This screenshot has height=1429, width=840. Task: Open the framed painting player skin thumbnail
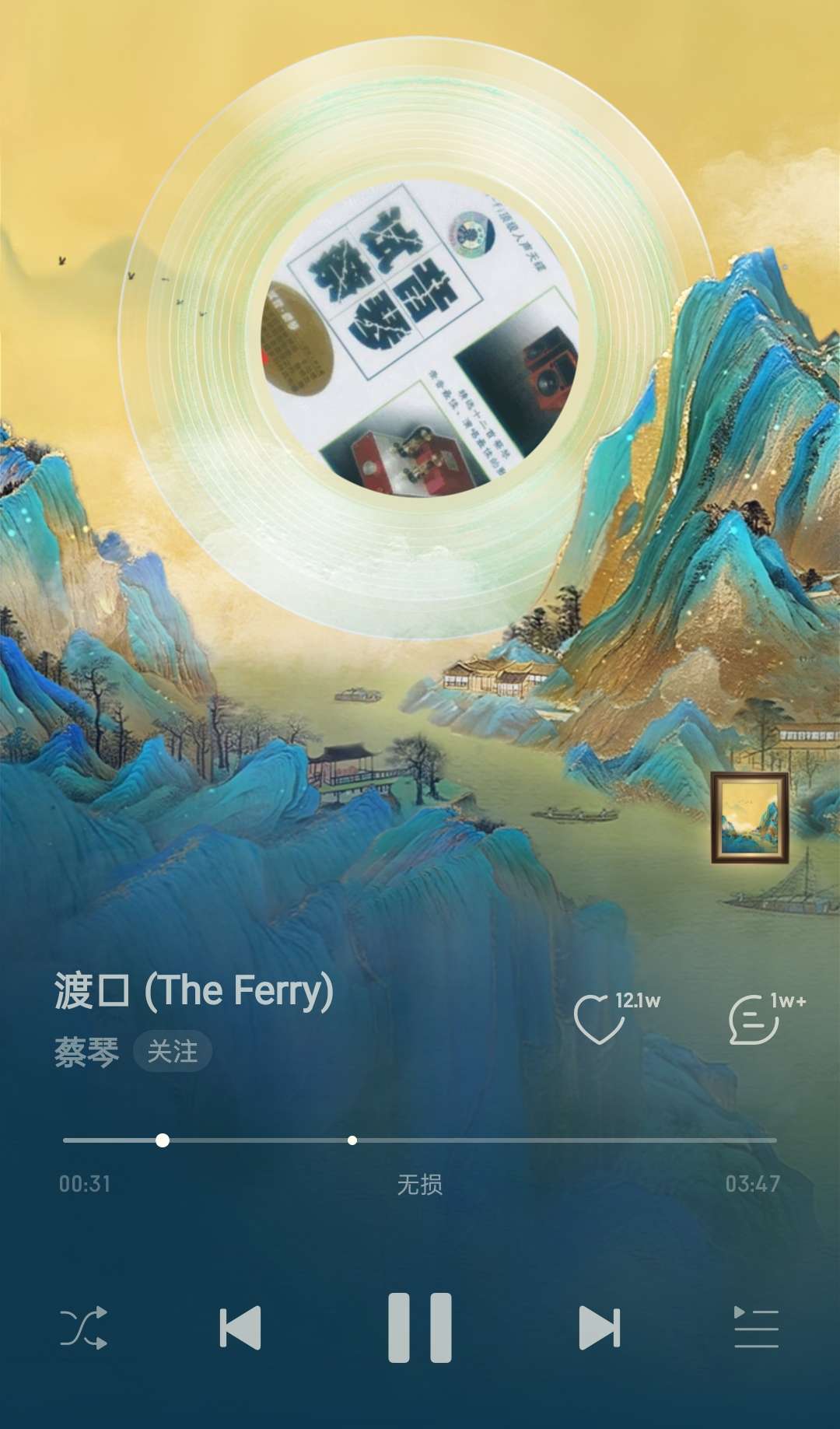point(750,818)
